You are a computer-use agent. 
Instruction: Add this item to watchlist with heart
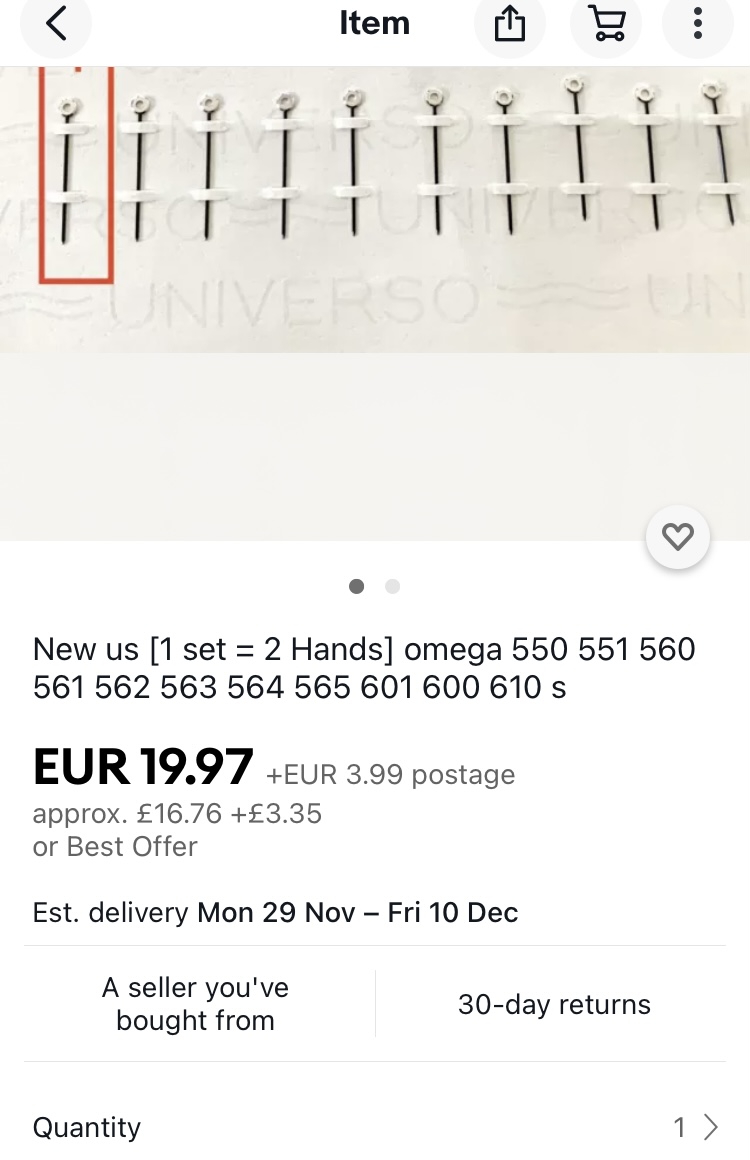click(678, 538)
